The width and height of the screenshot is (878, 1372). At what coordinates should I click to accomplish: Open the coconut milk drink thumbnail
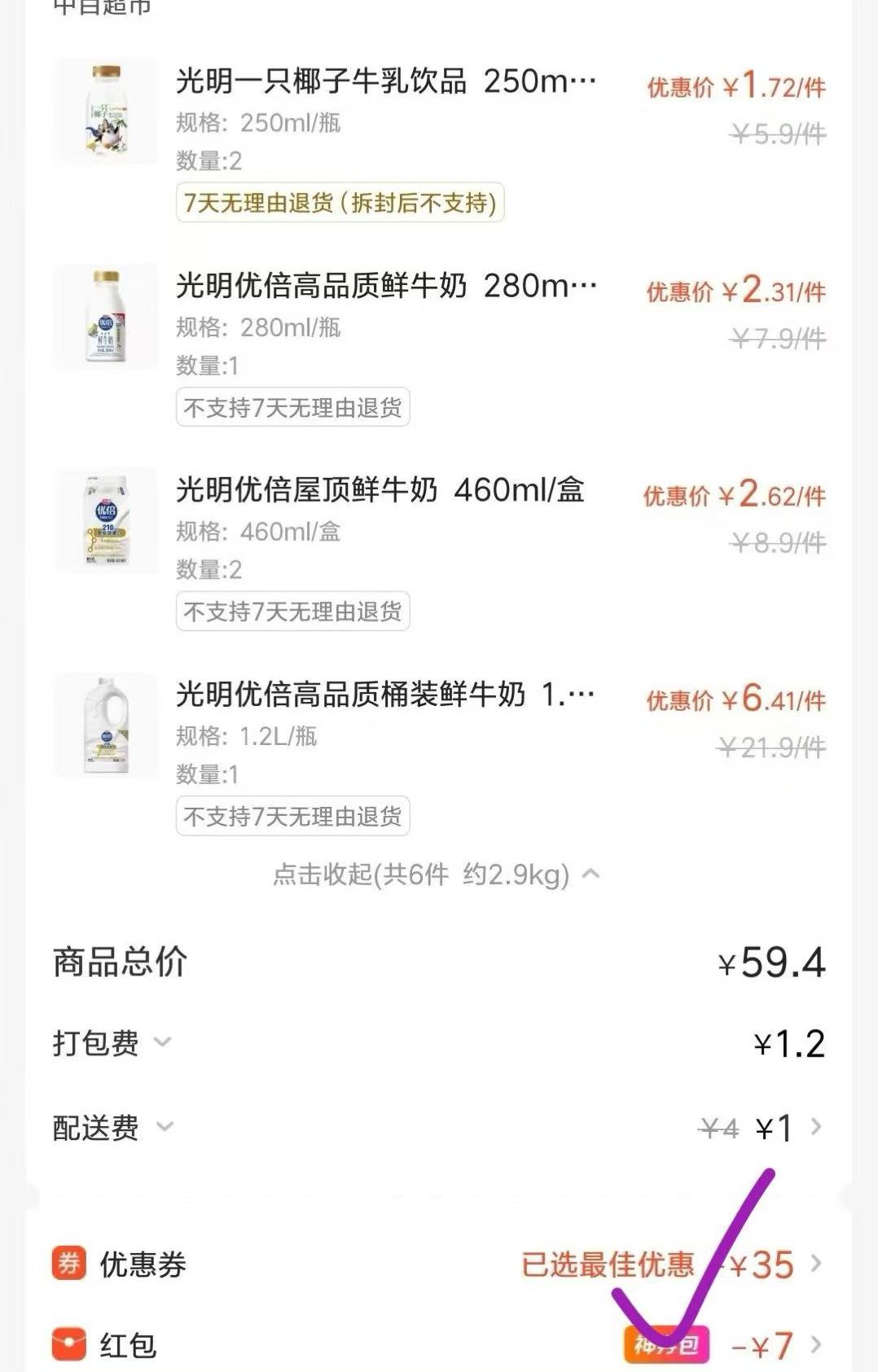106,110
